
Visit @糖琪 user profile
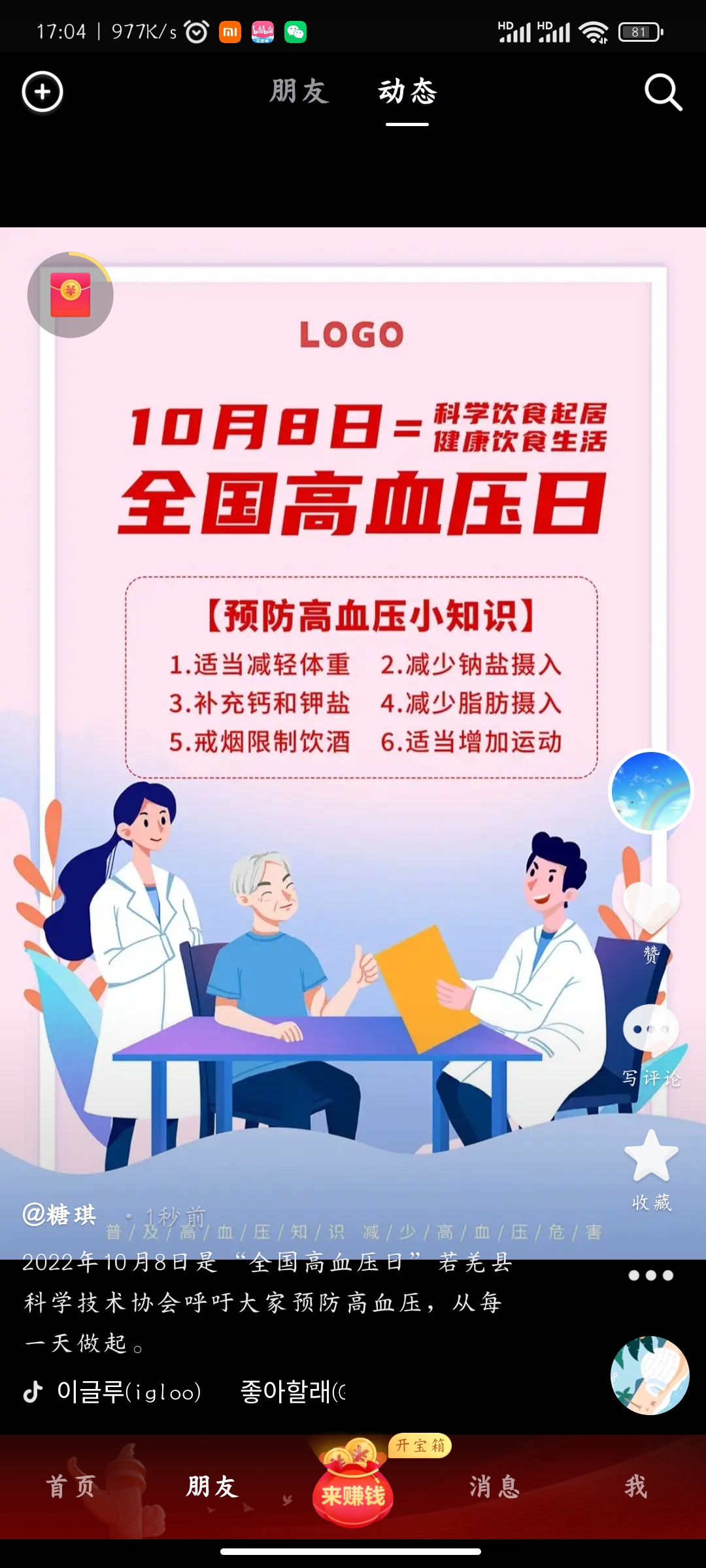click(x=60, y=1215)
